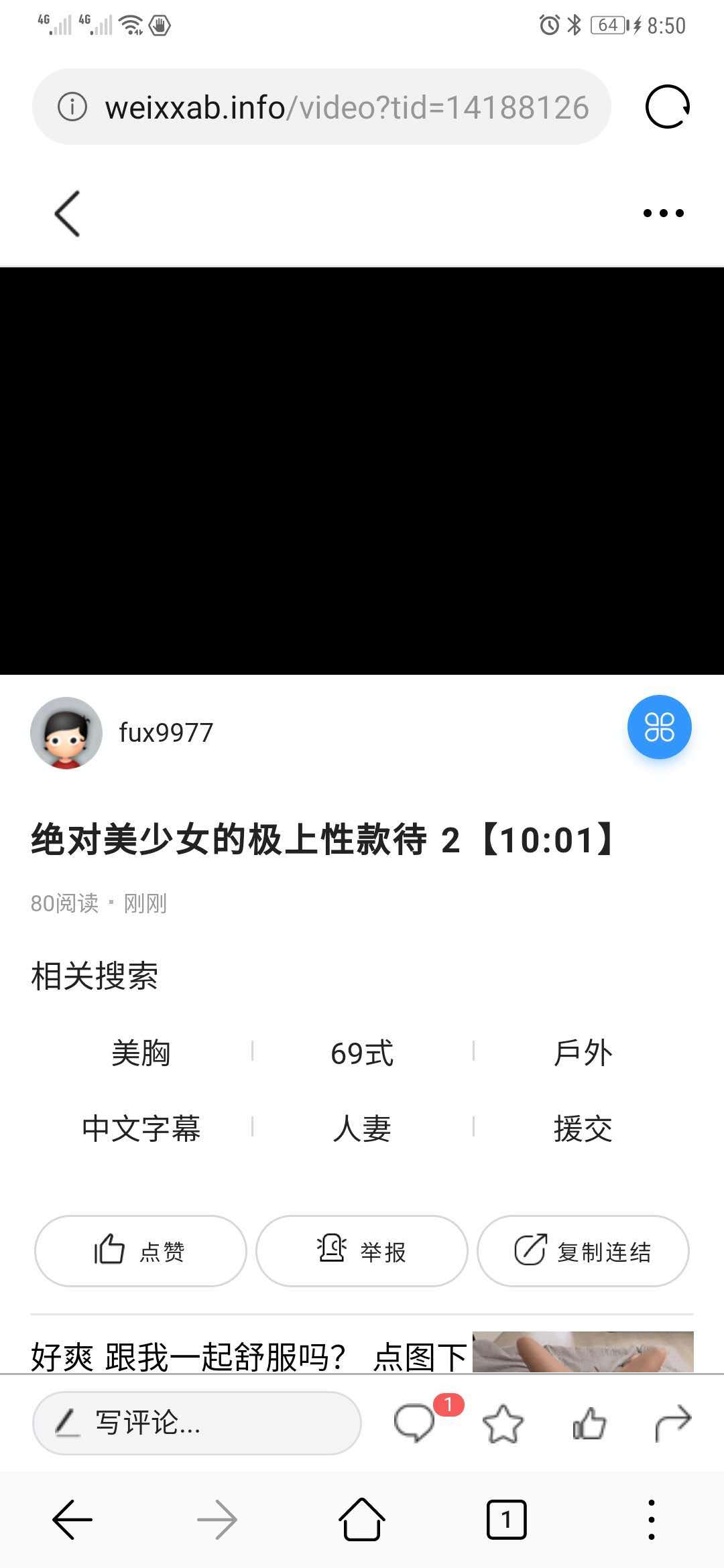Go back using the page's top-left arrow
The image size is (724, 1568).
(x=67, y=213)
